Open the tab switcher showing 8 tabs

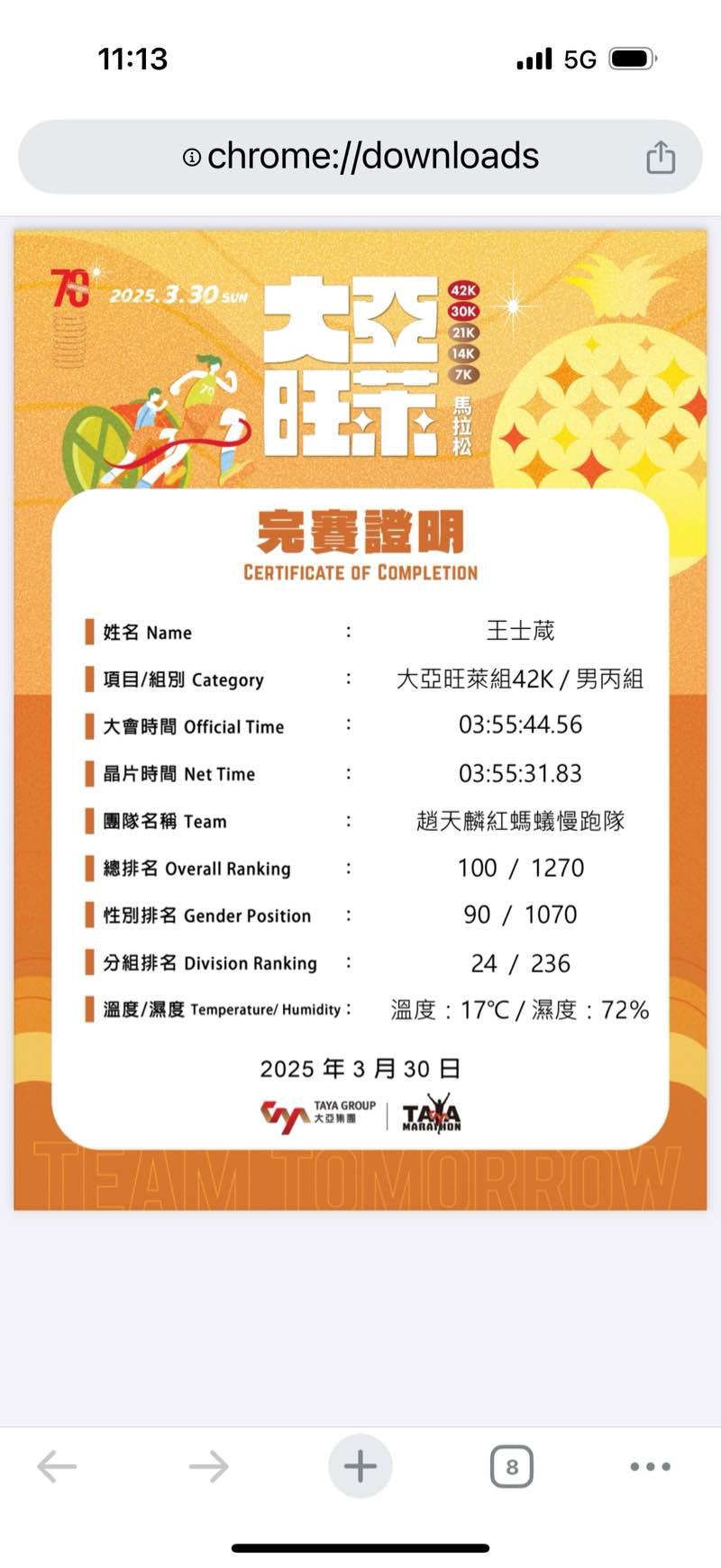click(x=512, y=1466)
